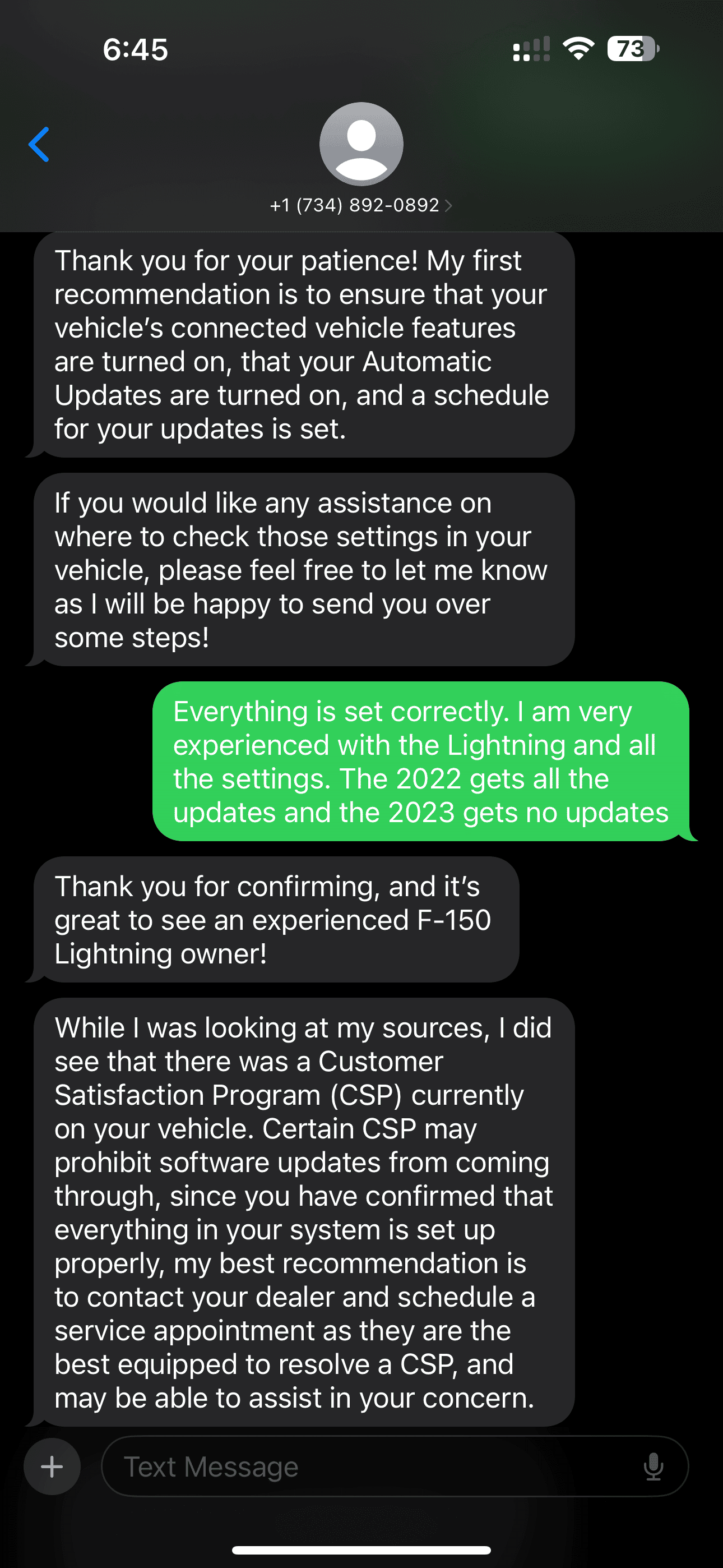
Task: Focus the Text Message field
Action: 365,1466
